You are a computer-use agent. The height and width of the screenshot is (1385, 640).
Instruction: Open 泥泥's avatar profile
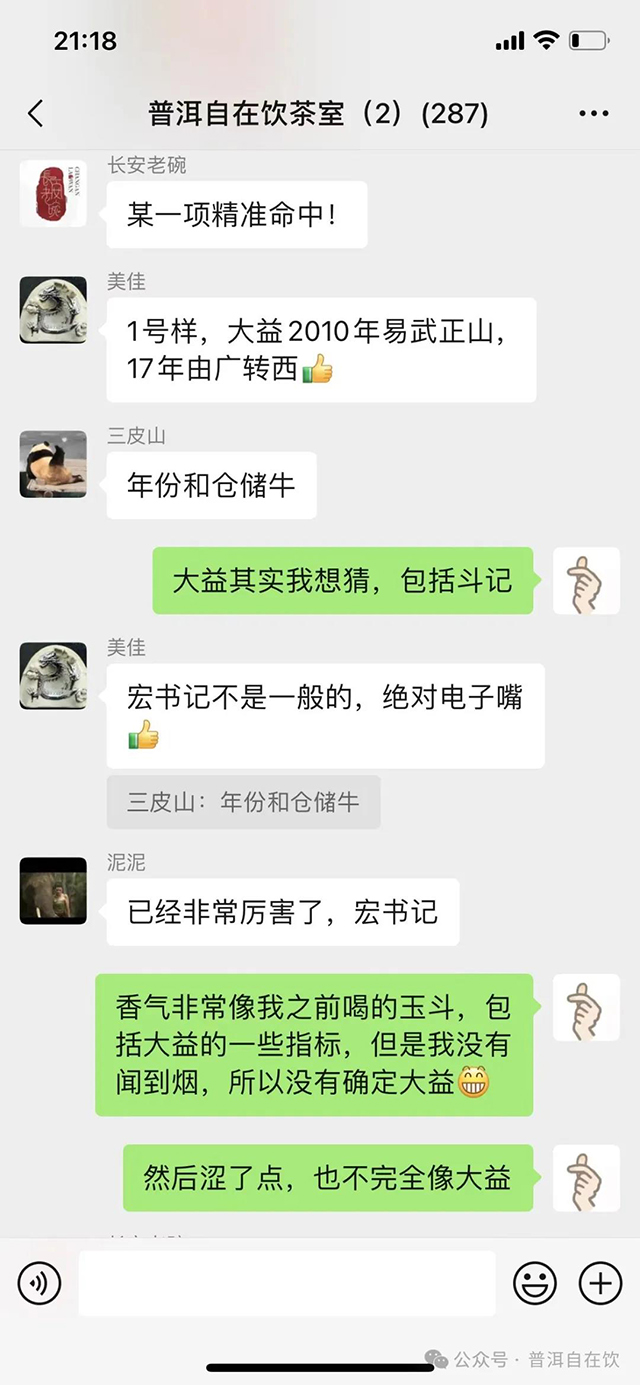(53, 891)
